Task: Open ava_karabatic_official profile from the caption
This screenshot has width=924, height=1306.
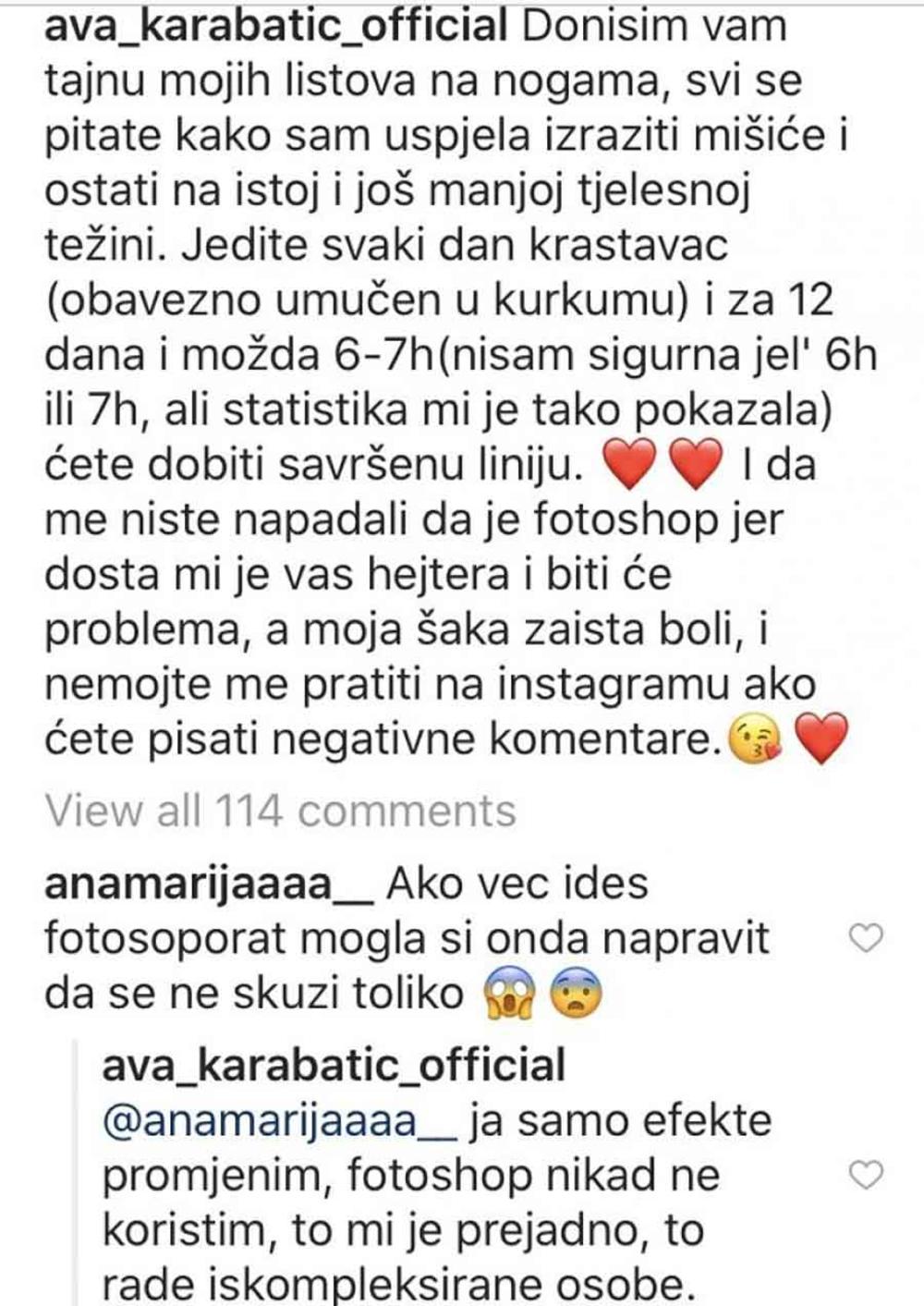Action: click(x=276, y=27)
